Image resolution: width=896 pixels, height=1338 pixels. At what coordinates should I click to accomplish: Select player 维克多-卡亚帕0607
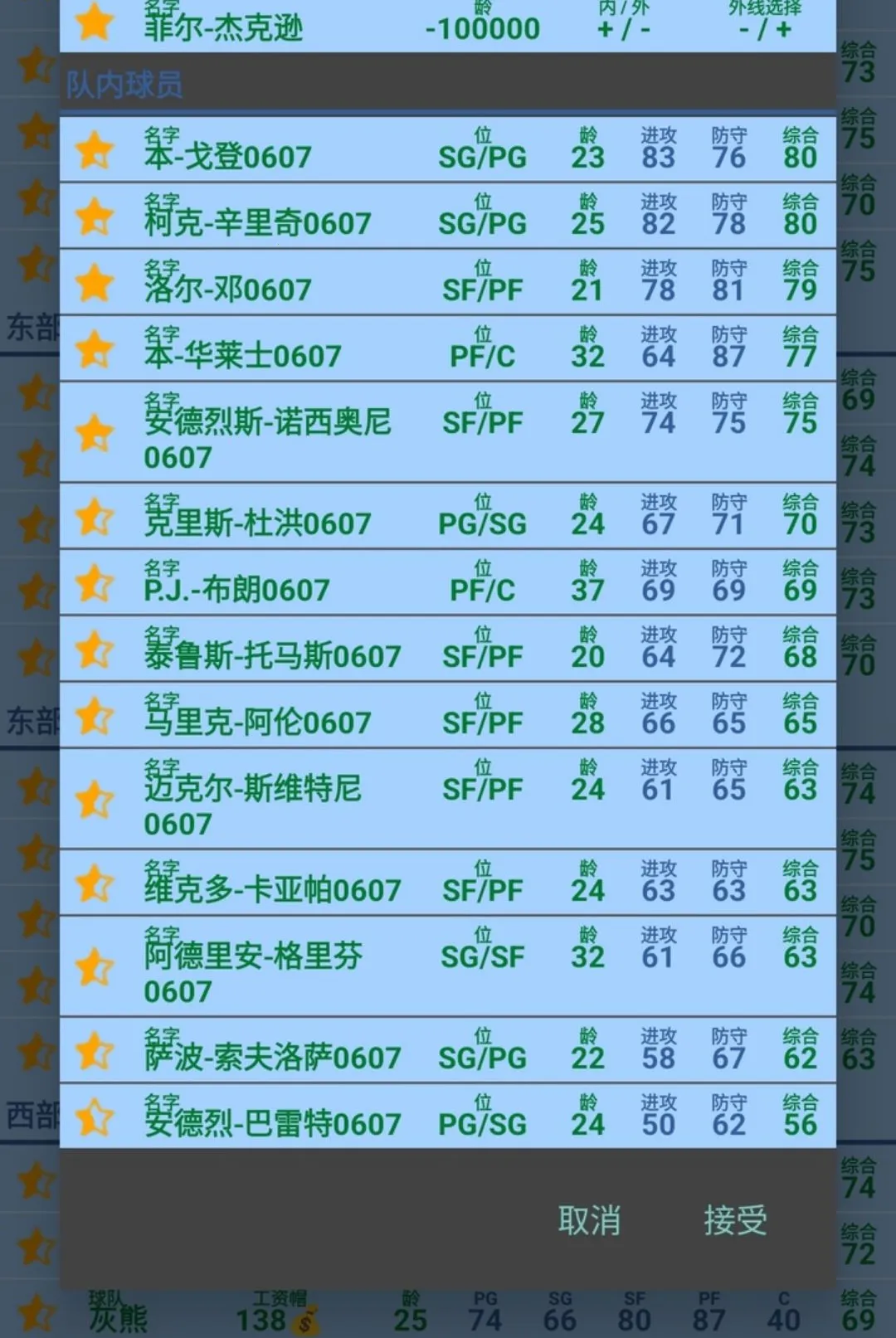(447, 883)
